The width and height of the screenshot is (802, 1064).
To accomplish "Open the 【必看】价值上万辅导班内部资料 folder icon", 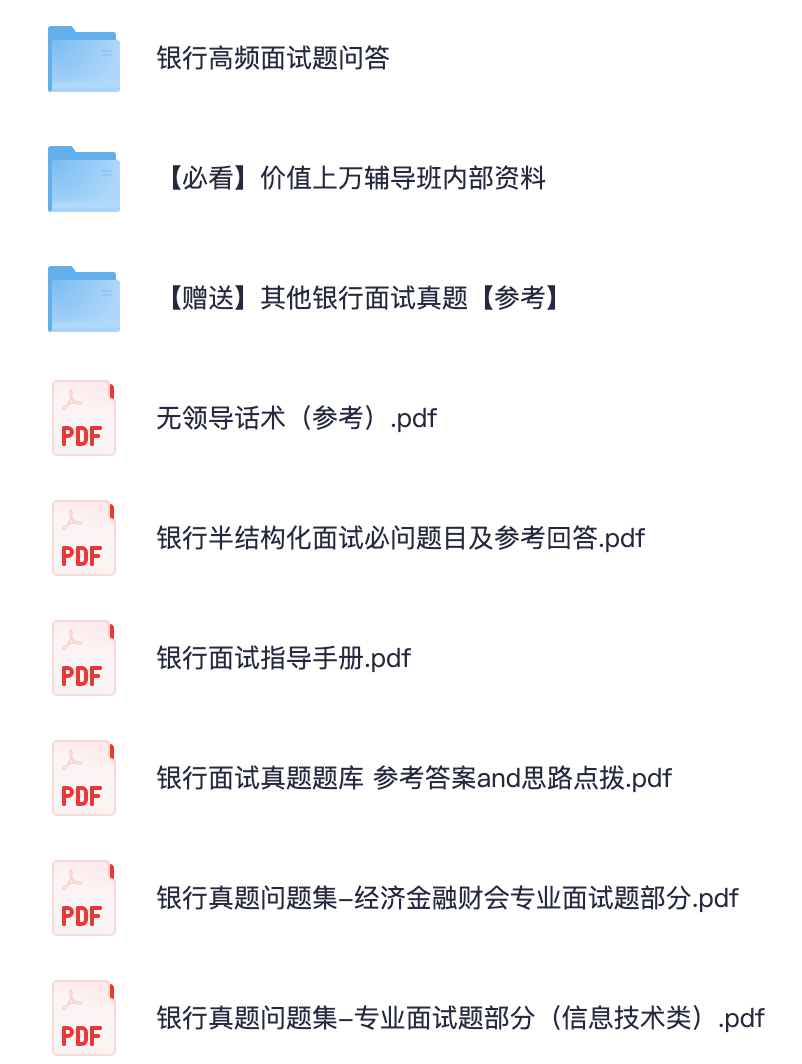I will [x=83, y=180].
